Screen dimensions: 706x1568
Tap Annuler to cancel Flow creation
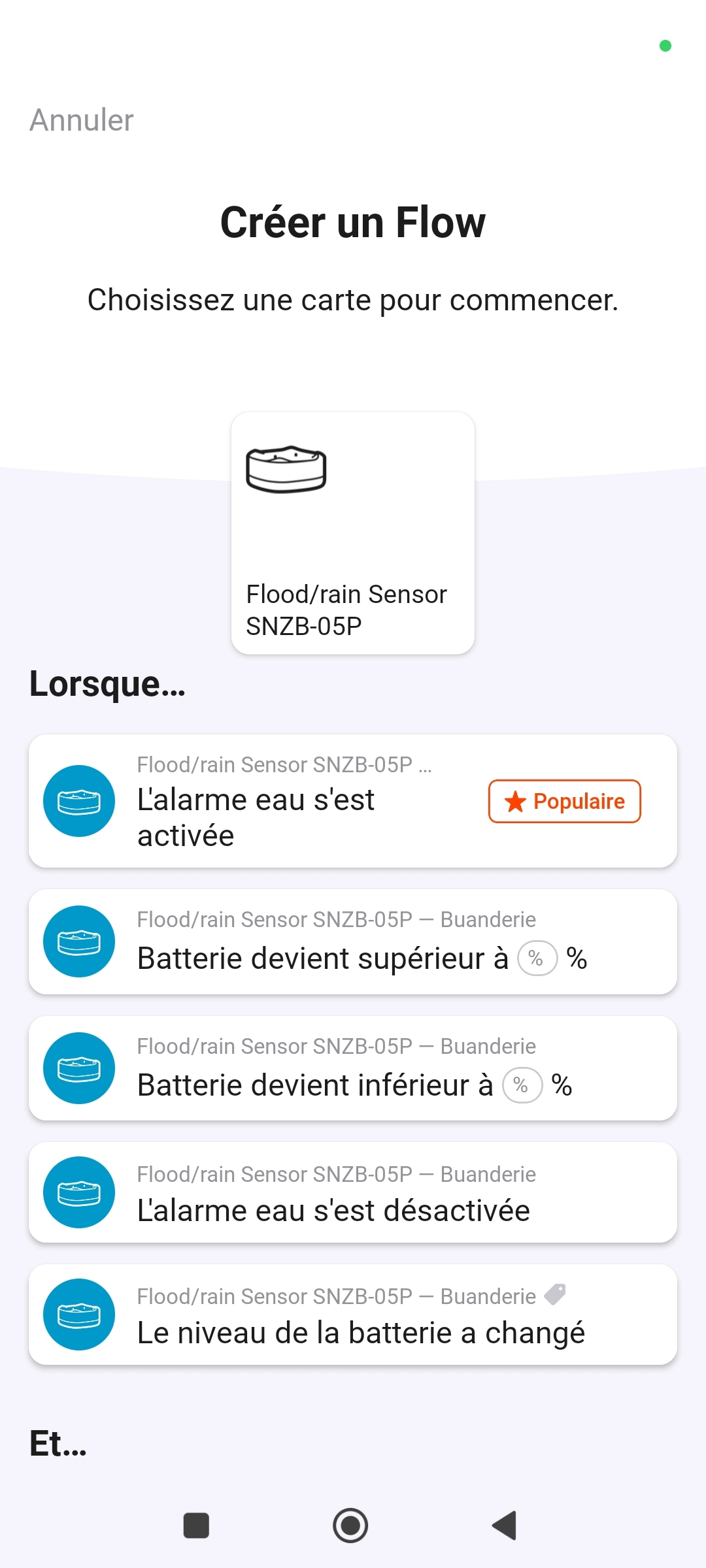click(82, 120)
